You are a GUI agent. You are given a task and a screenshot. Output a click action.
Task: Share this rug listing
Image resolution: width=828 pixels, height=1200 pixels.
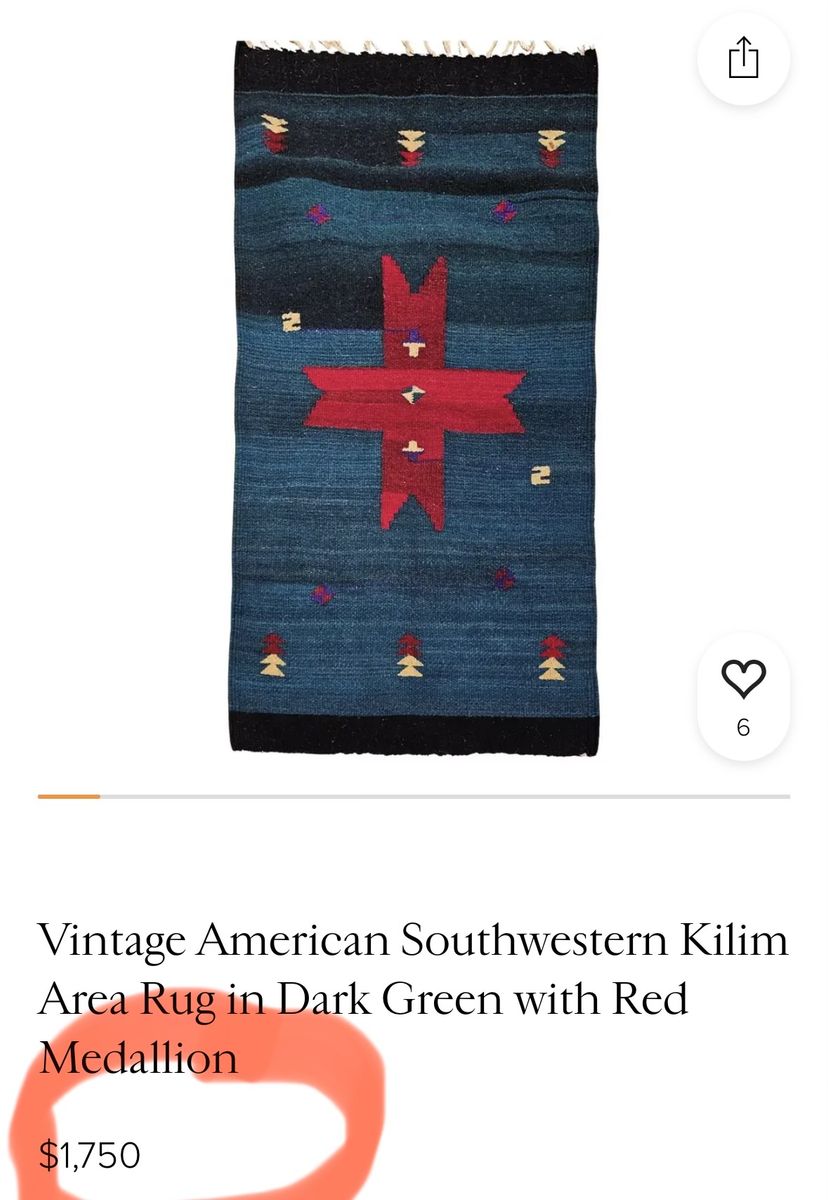(x=743, y=57)
